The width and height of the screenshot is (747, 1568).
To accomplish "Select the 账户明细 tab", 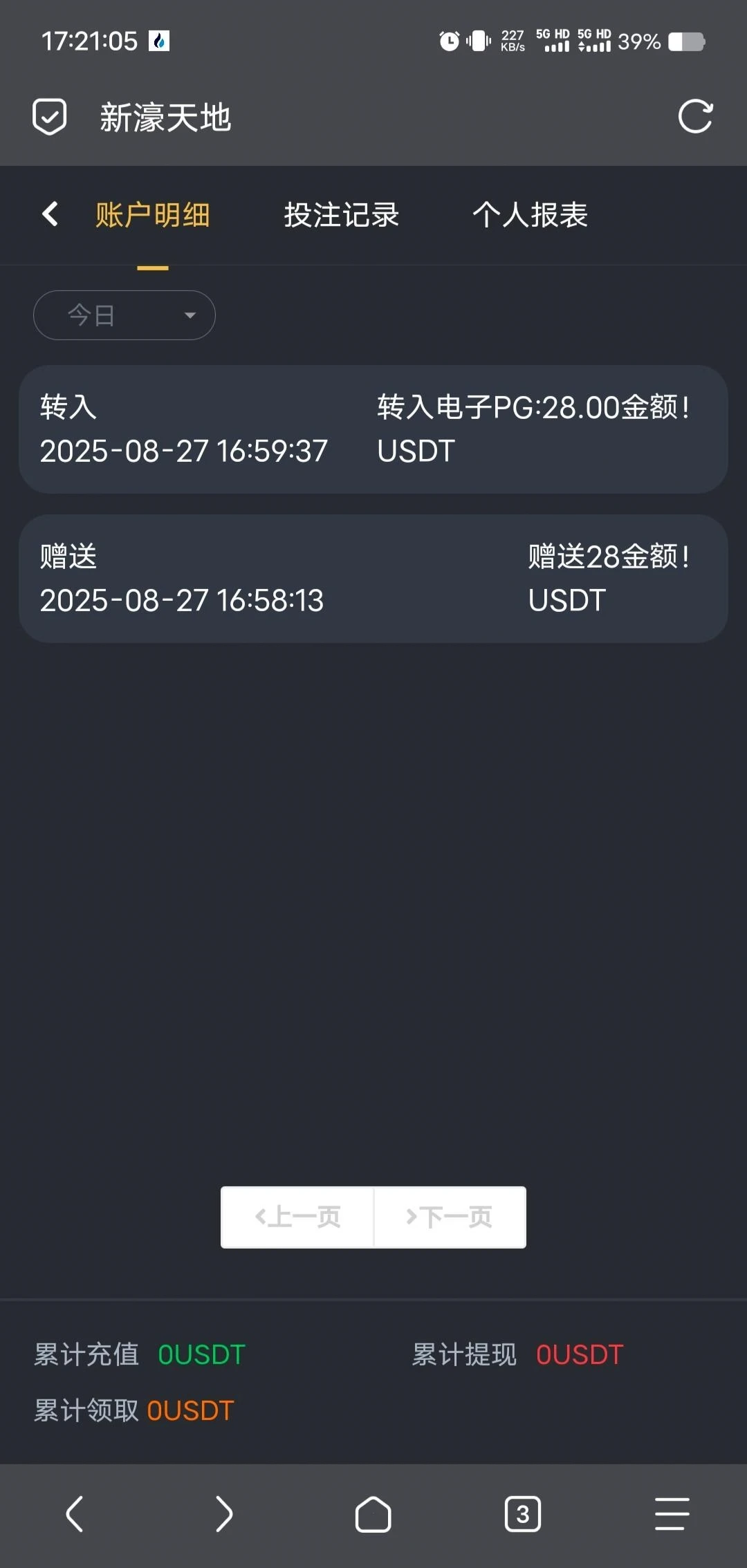I will 153,214.
